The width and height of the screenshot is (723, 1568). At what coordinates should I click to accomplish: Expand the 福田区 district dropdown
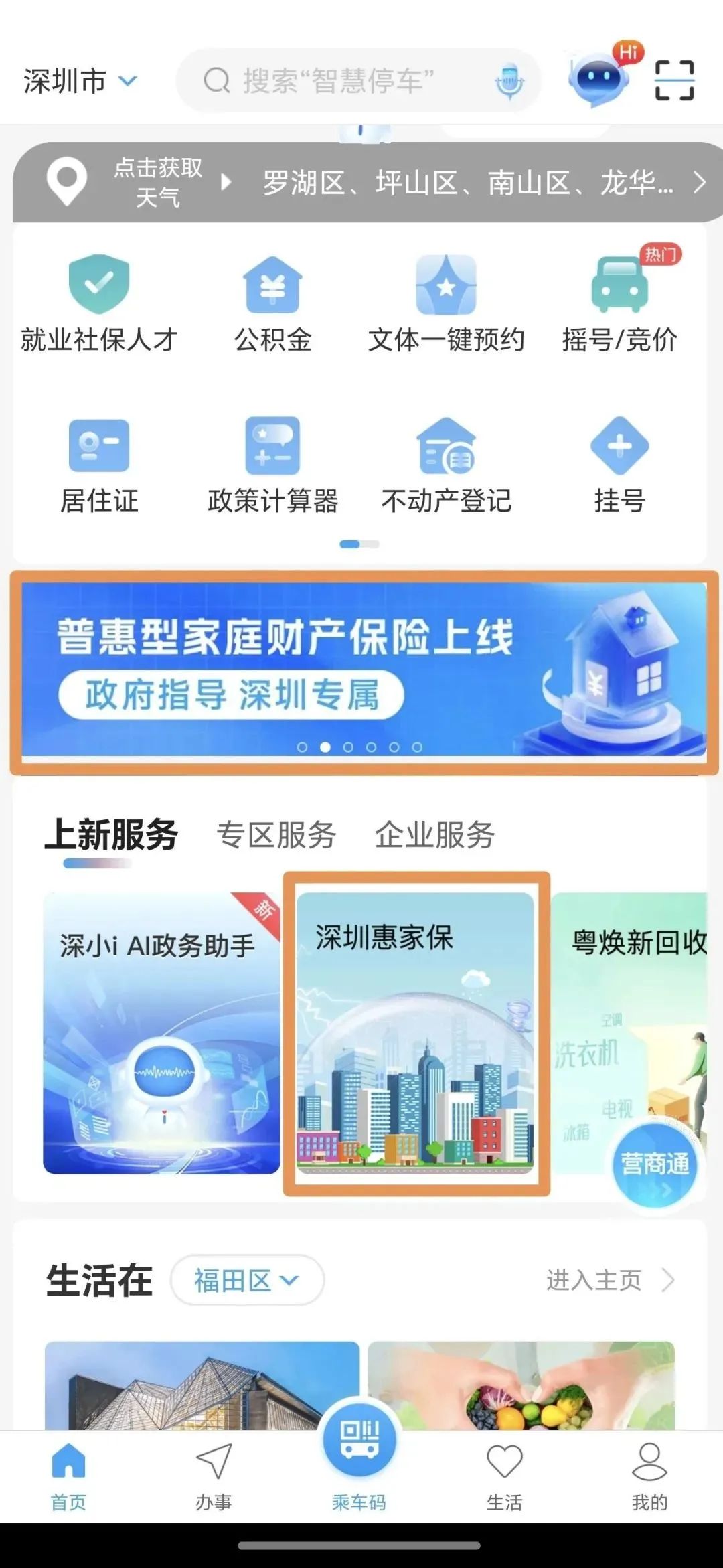coord(246,1280)
